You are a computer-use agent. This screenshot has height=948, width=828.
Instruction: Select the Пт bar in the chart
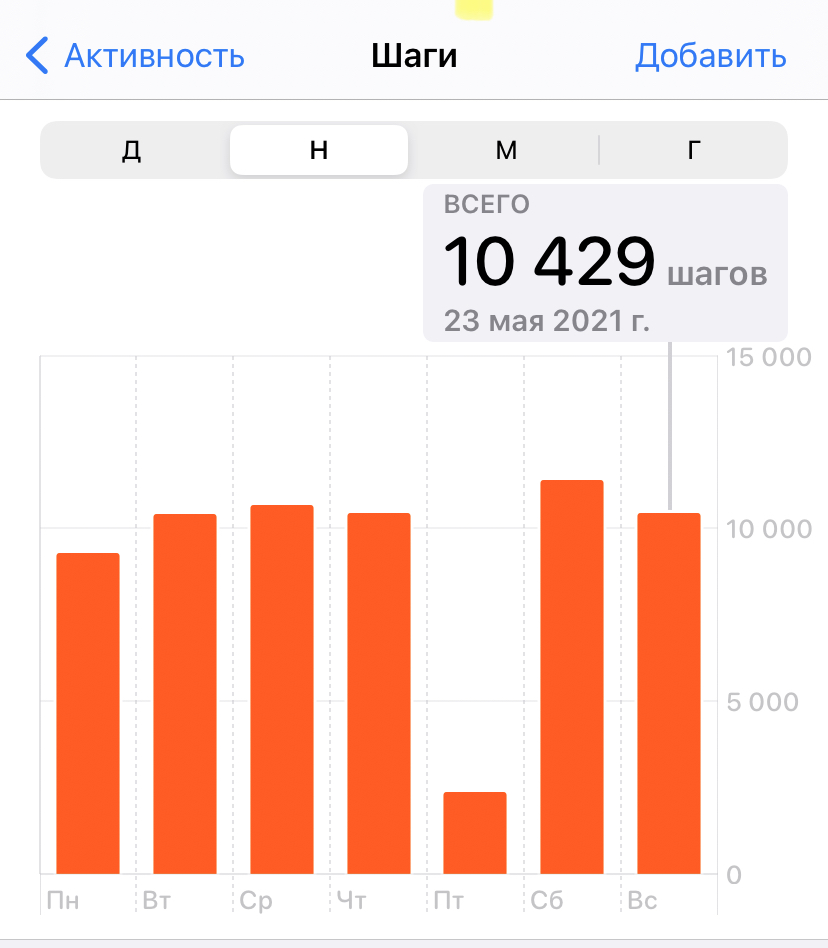pyautogui.click(x=475, y=833)
